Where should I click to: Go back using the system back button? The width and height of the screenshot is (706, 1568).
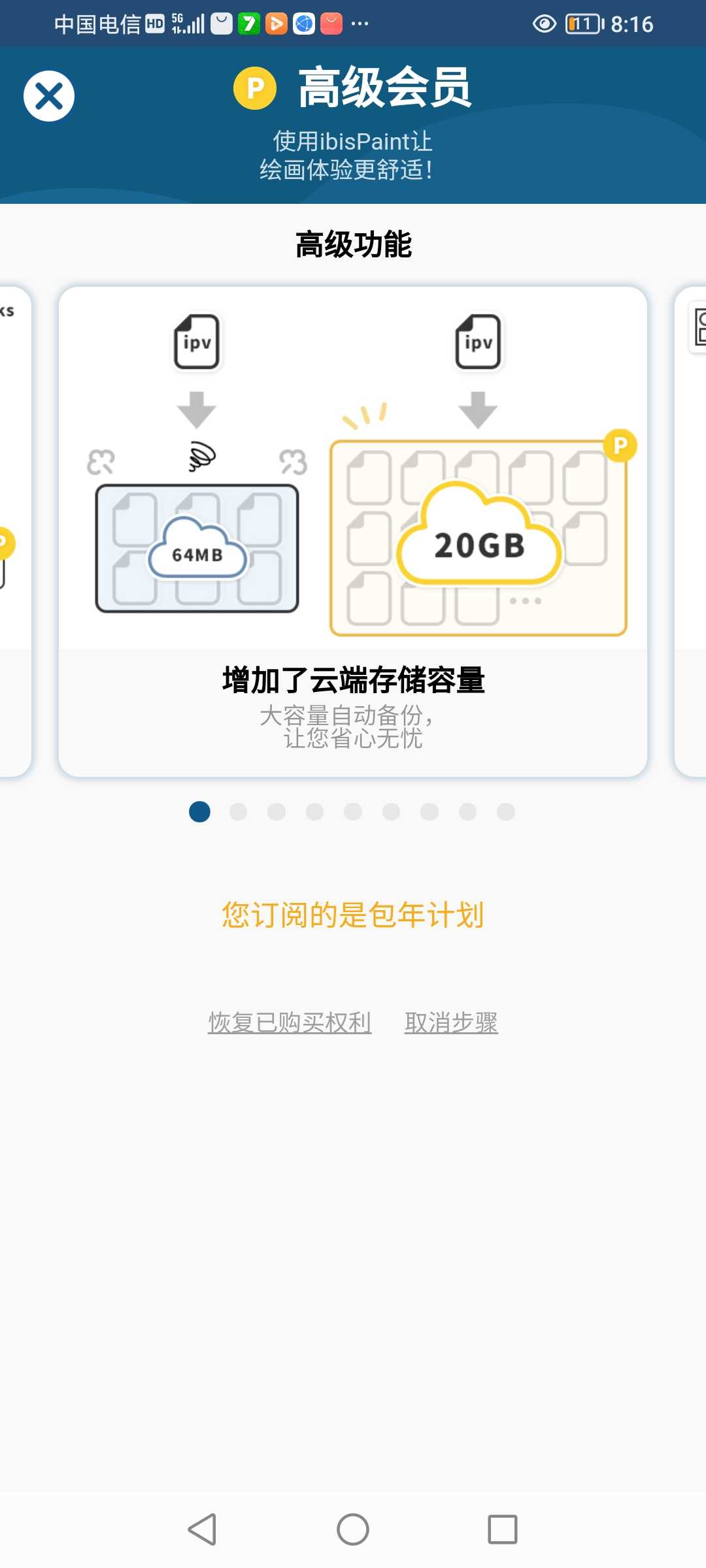point(202,1529)
